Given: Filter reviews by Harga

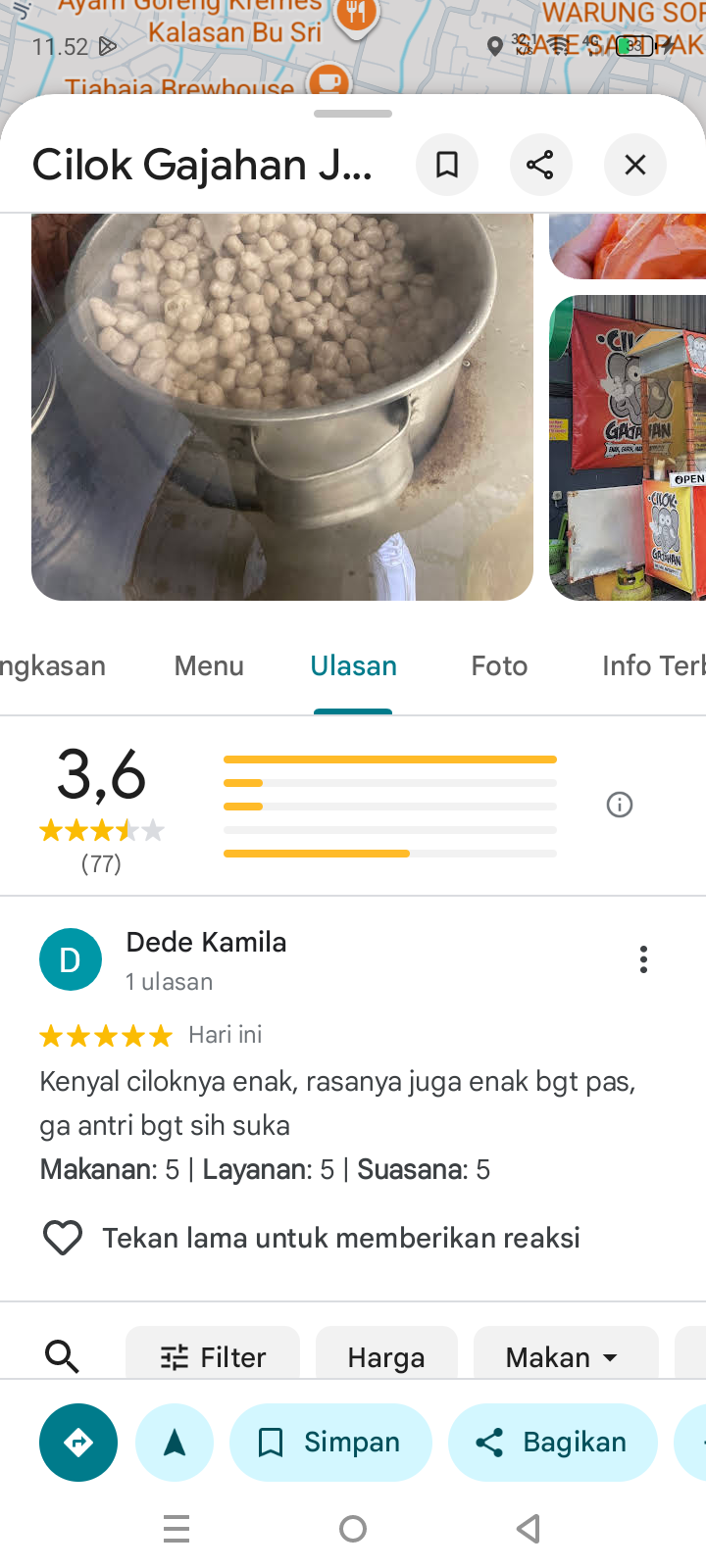Looking at the screenshot, I should coord(386,1356).
